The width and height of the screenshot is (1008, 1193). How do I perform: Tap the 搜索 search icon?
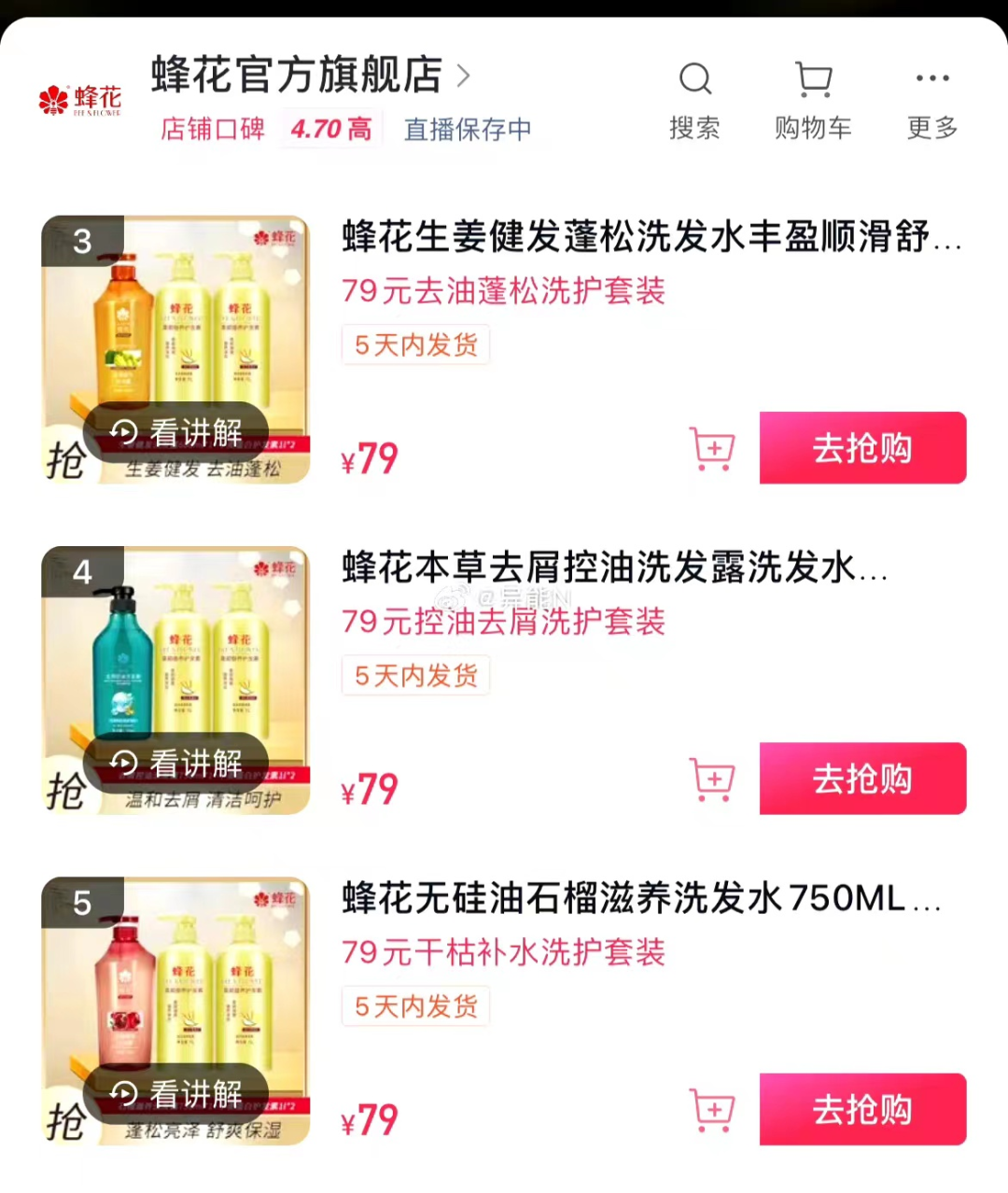click(694, 99)
